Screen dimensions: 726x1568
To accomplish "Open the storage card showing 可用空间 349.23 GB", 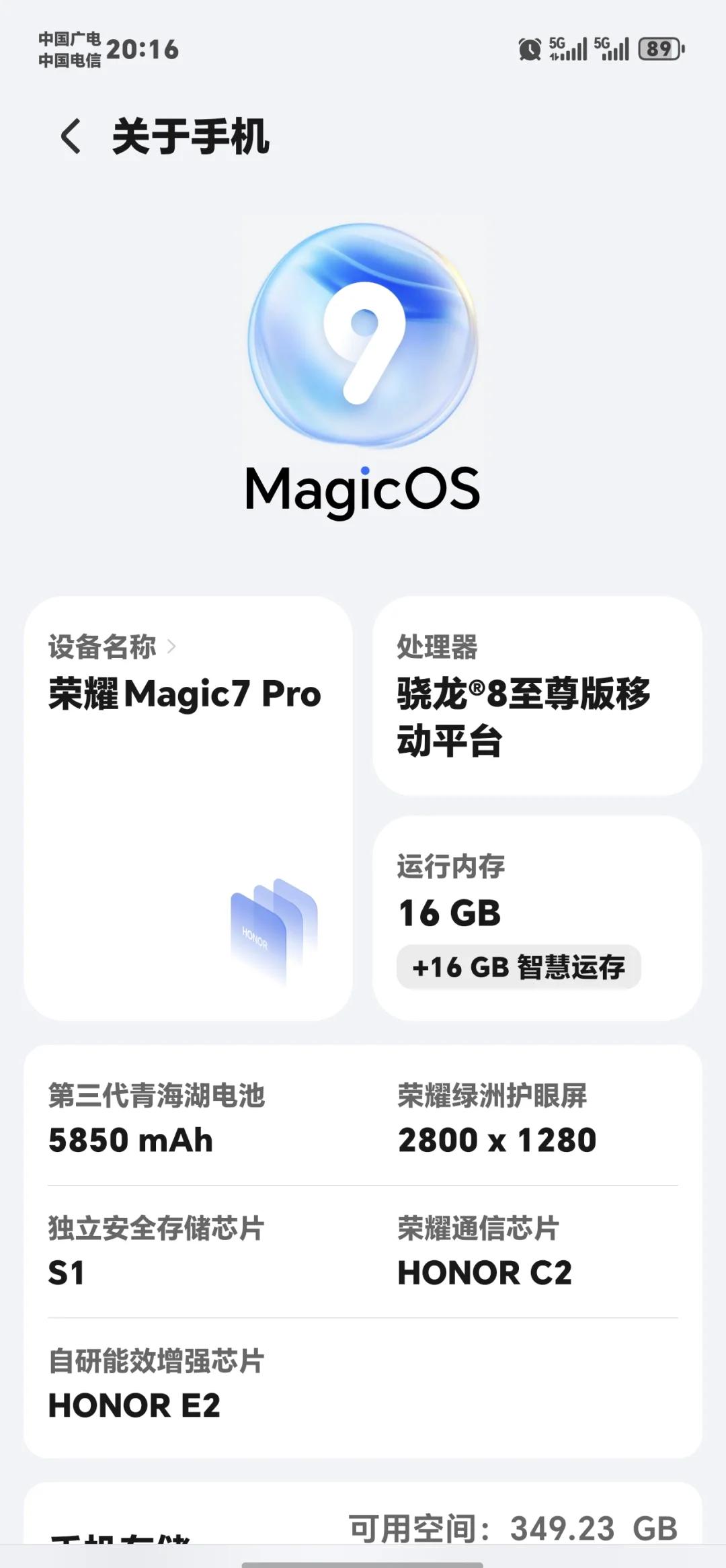I will click(363, 1524).
